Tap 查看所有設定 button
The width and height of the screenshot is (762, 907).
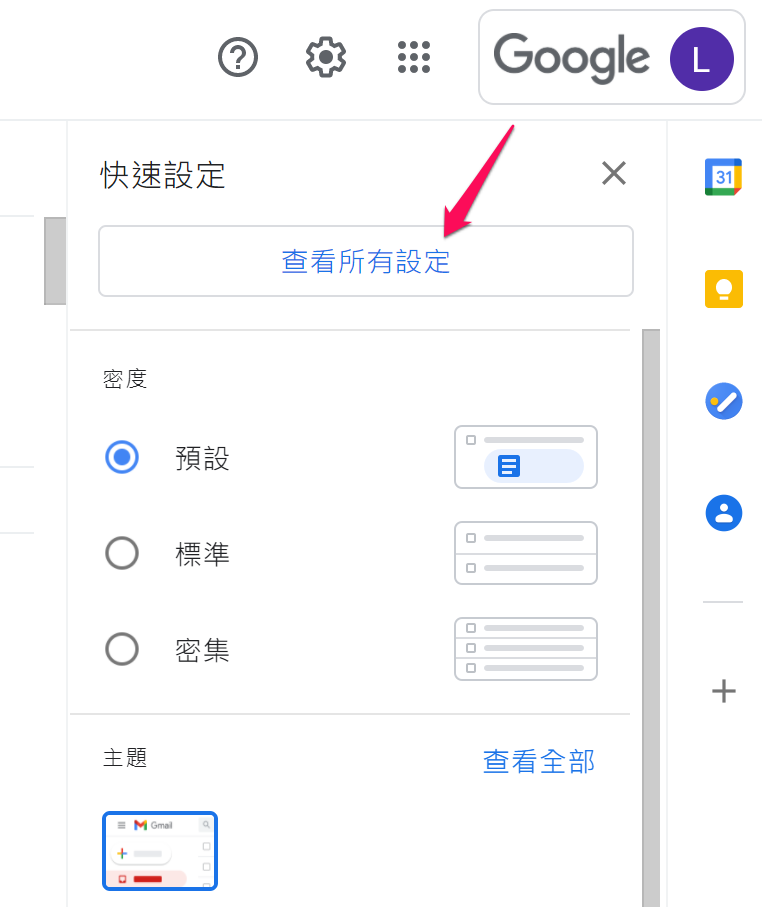tap(366, 261)
